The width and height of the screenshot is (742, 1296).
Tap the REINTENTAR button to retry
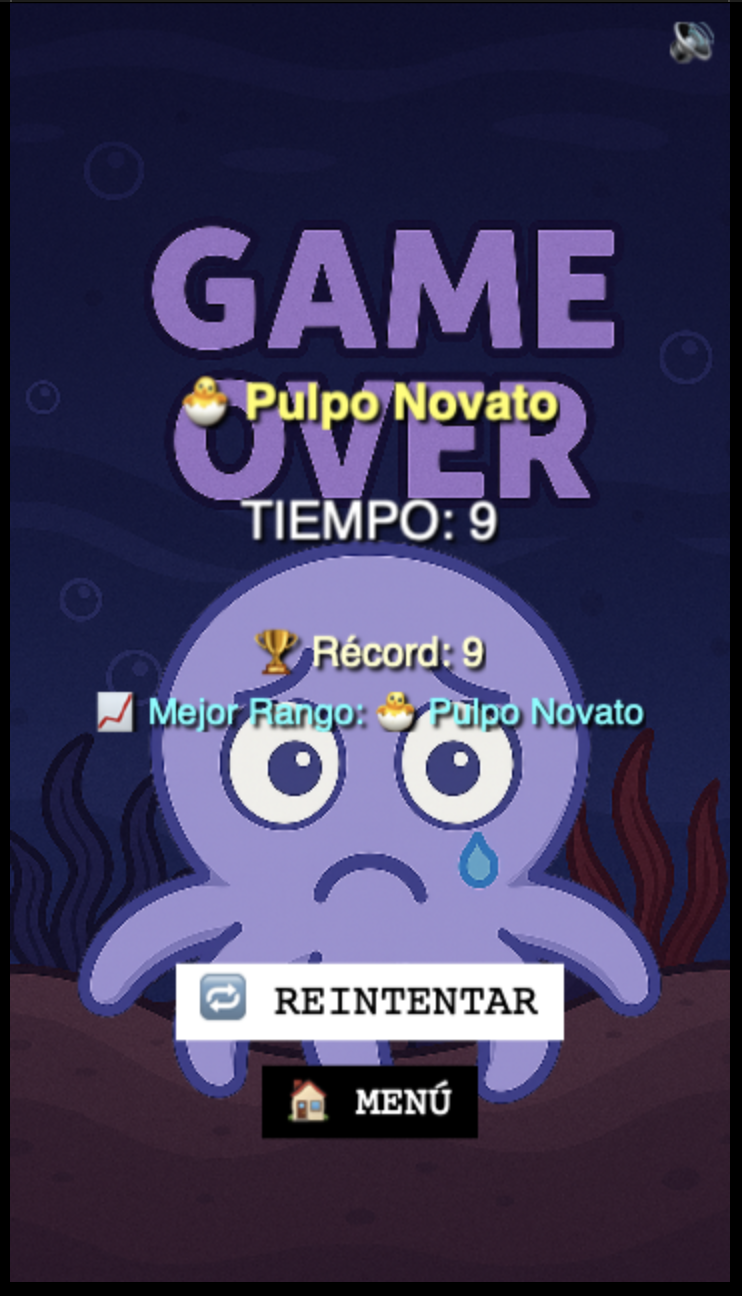(x=369, y=1002)
